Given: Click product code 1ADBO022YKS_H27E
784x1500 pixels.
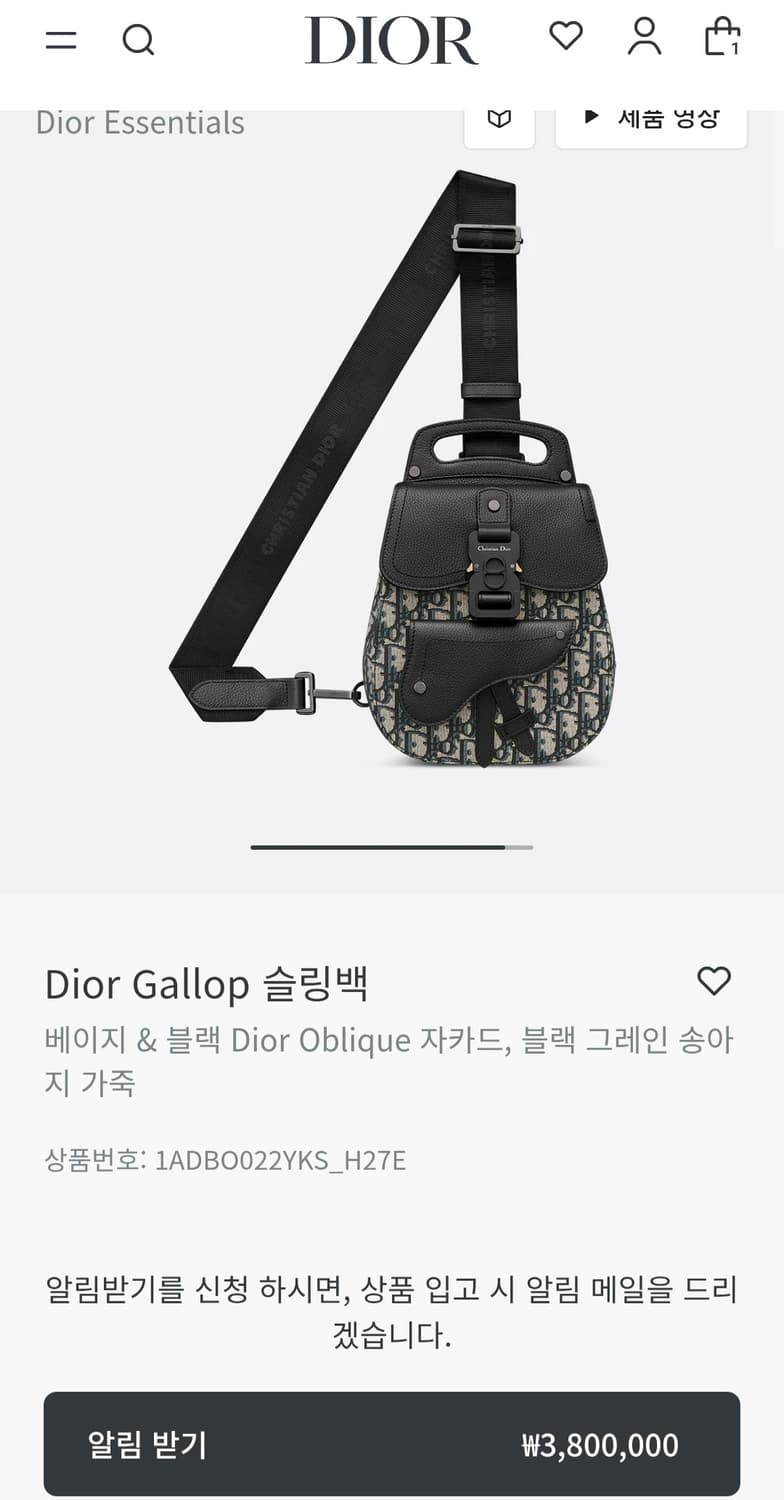Looking at the screenshot, I should (x=232, y=1162).
